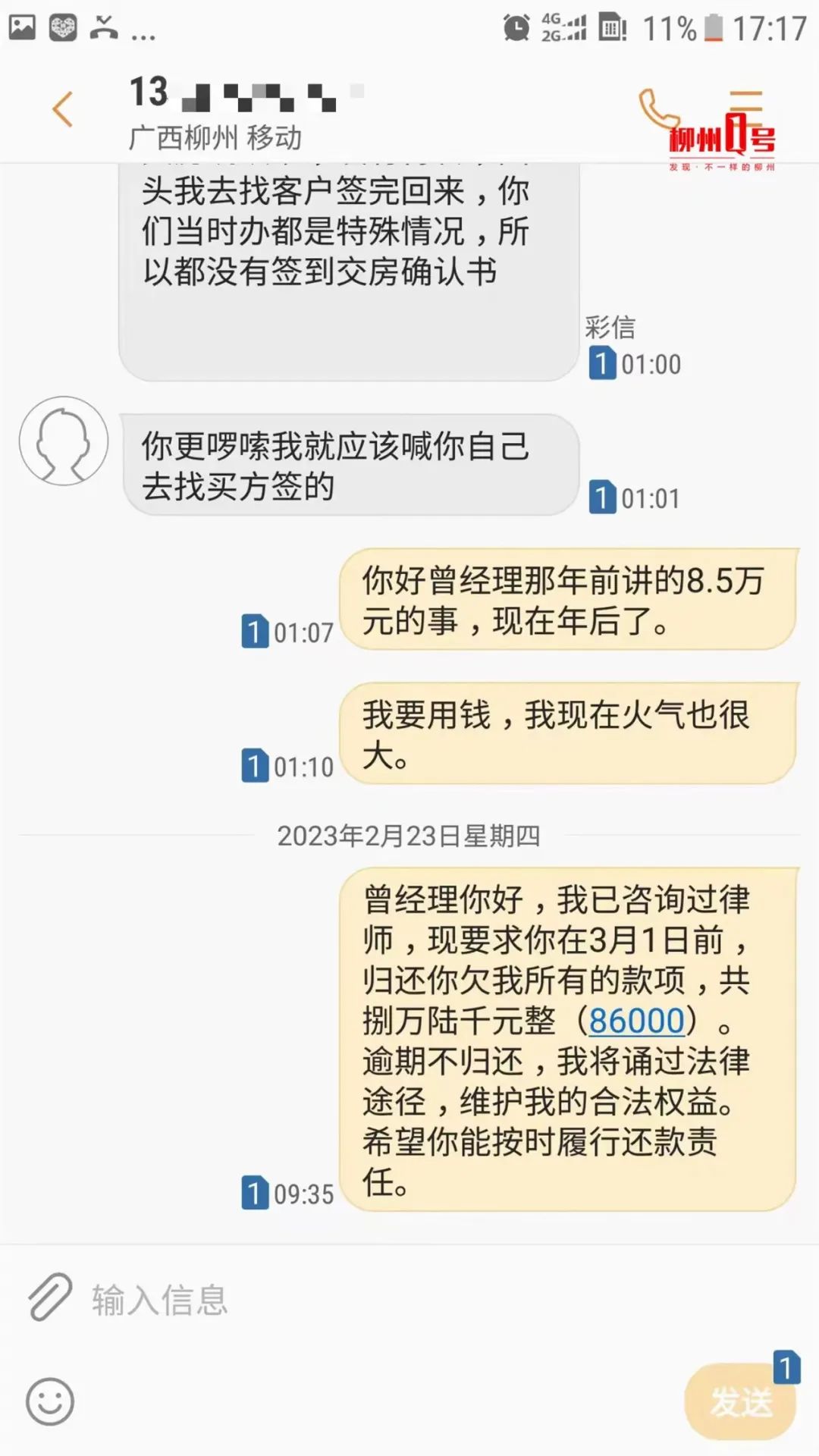The width and height of the screenshot is (819, 1456).
Task: View the sender's contact avatar
Action: click(64, 441)
